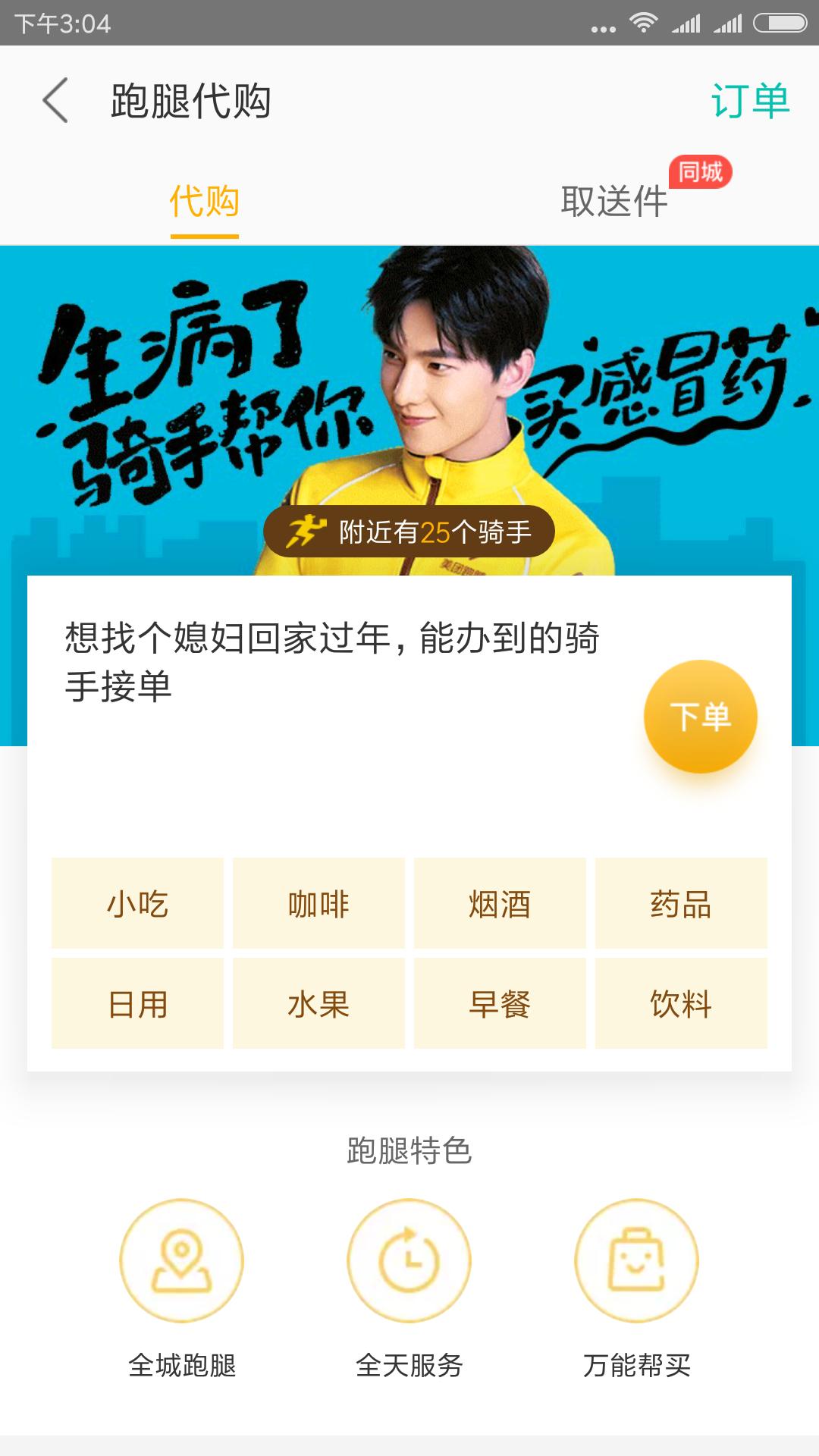This screenshot has height=1456, width=819.
Task: Click the 万能帮买 shopping bag icon
Action: tap(639, 1259)
